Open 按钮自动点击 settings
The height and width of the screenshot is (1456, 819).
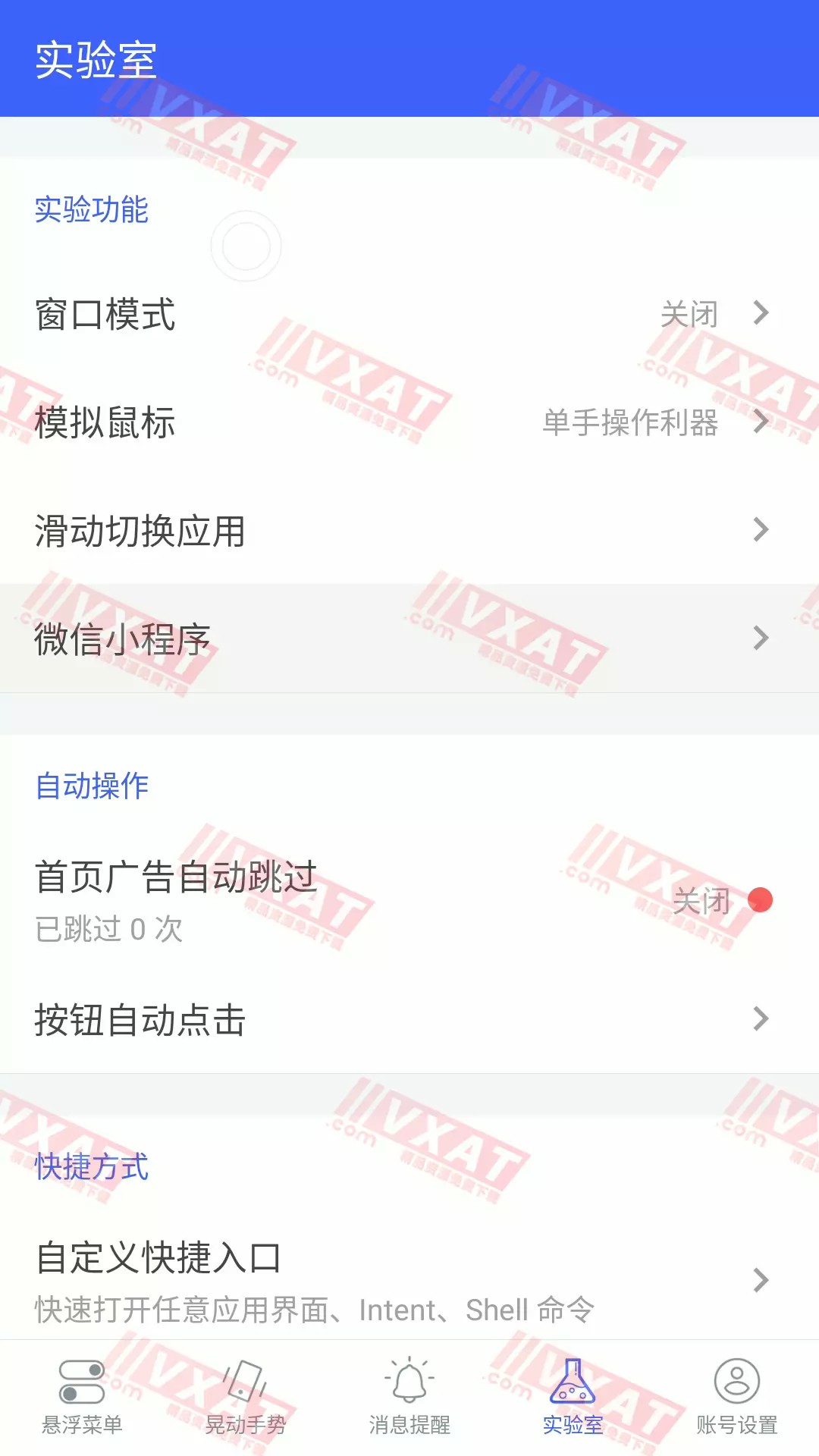tap(409, 1019)
